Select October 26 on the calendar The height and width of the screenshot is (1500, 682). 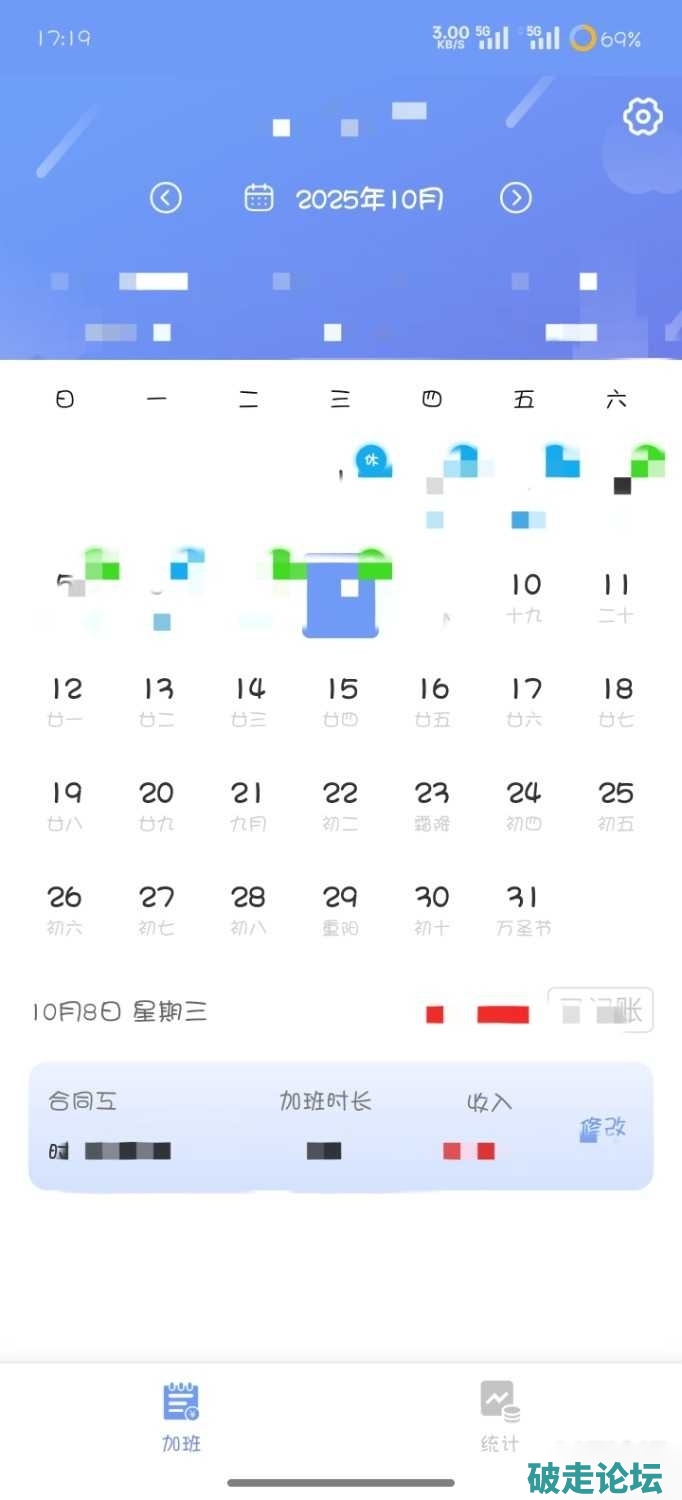(x=65, y=909)
